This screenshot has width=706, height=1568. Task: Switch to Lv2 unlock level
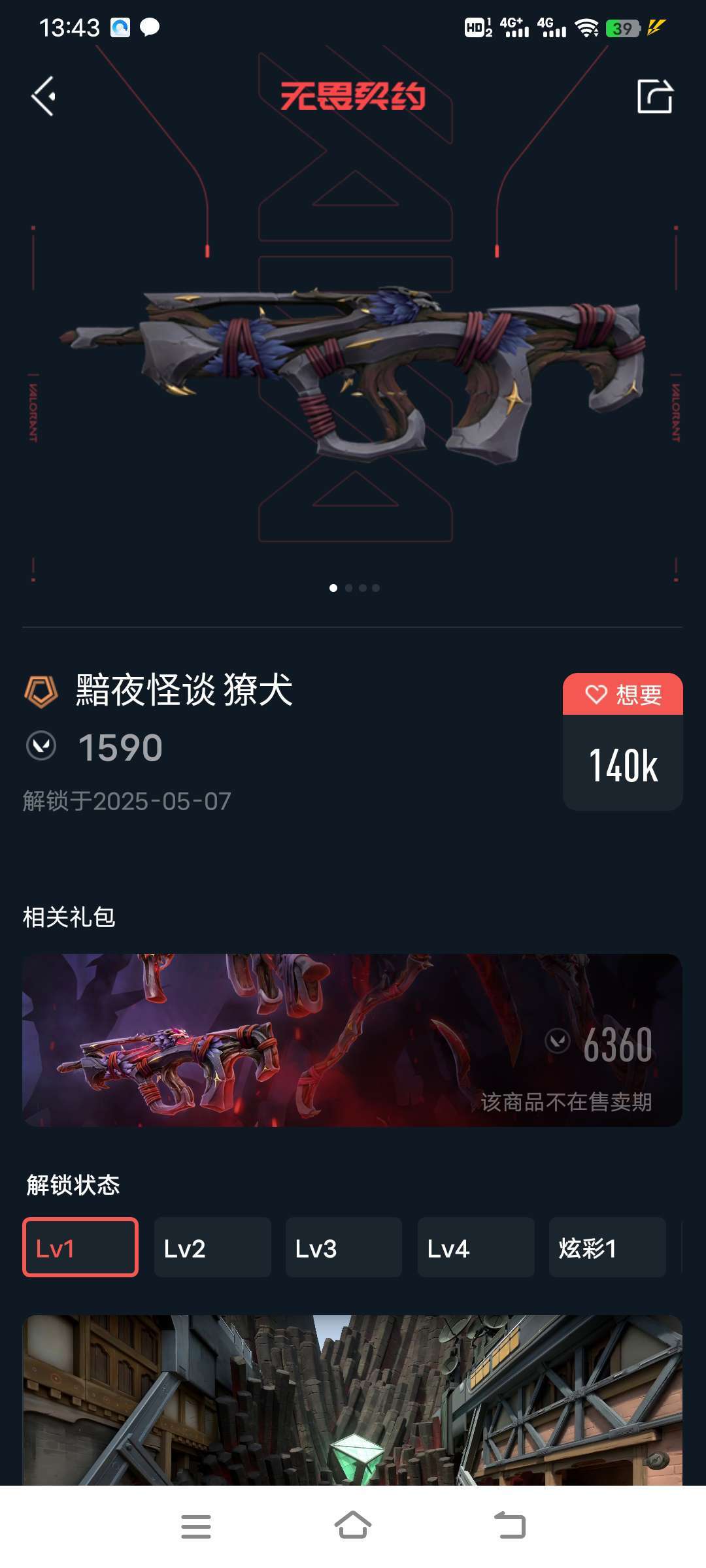(212, 1247)
